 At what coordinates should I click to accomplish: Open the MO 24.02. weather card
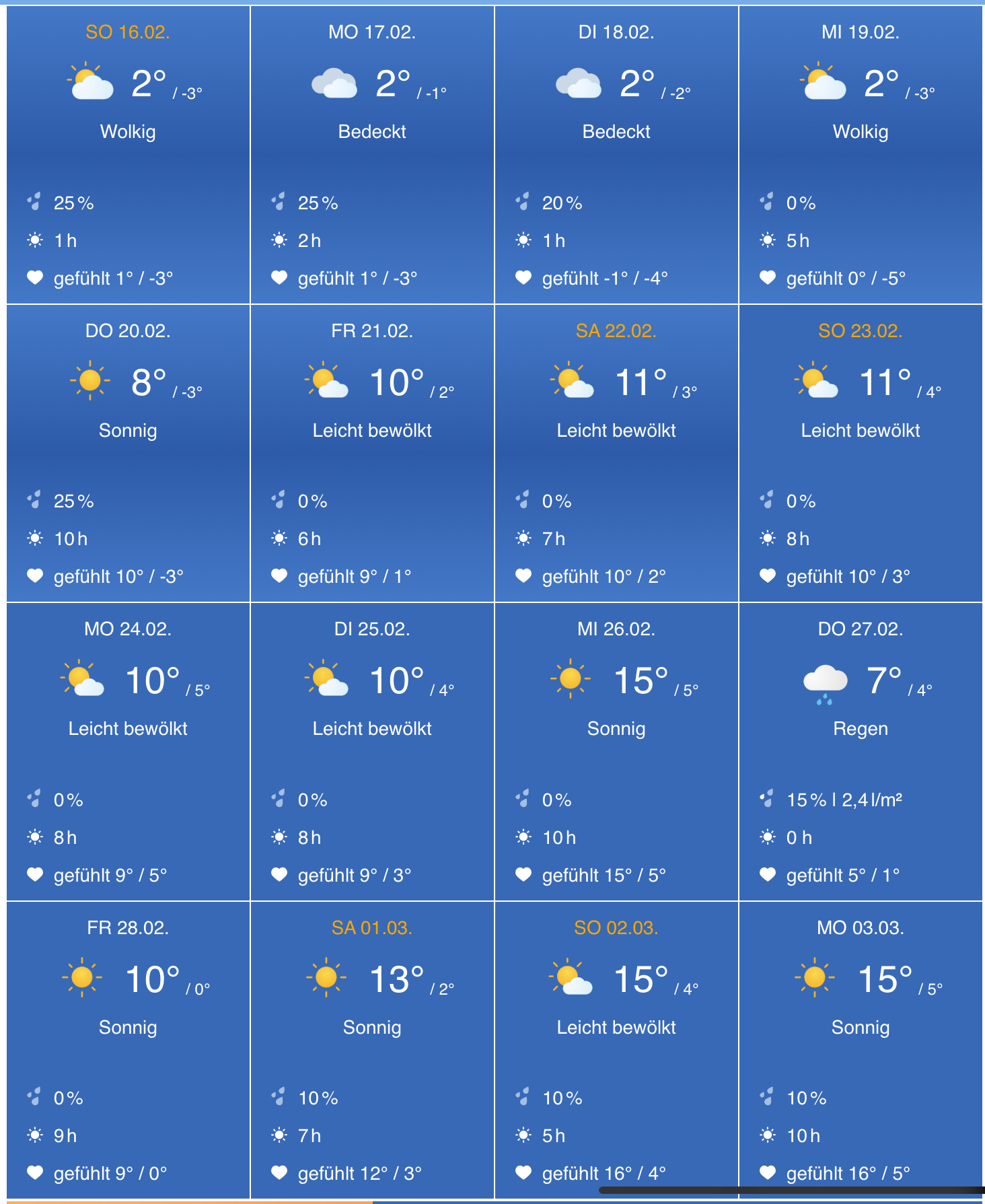[128, 751]
